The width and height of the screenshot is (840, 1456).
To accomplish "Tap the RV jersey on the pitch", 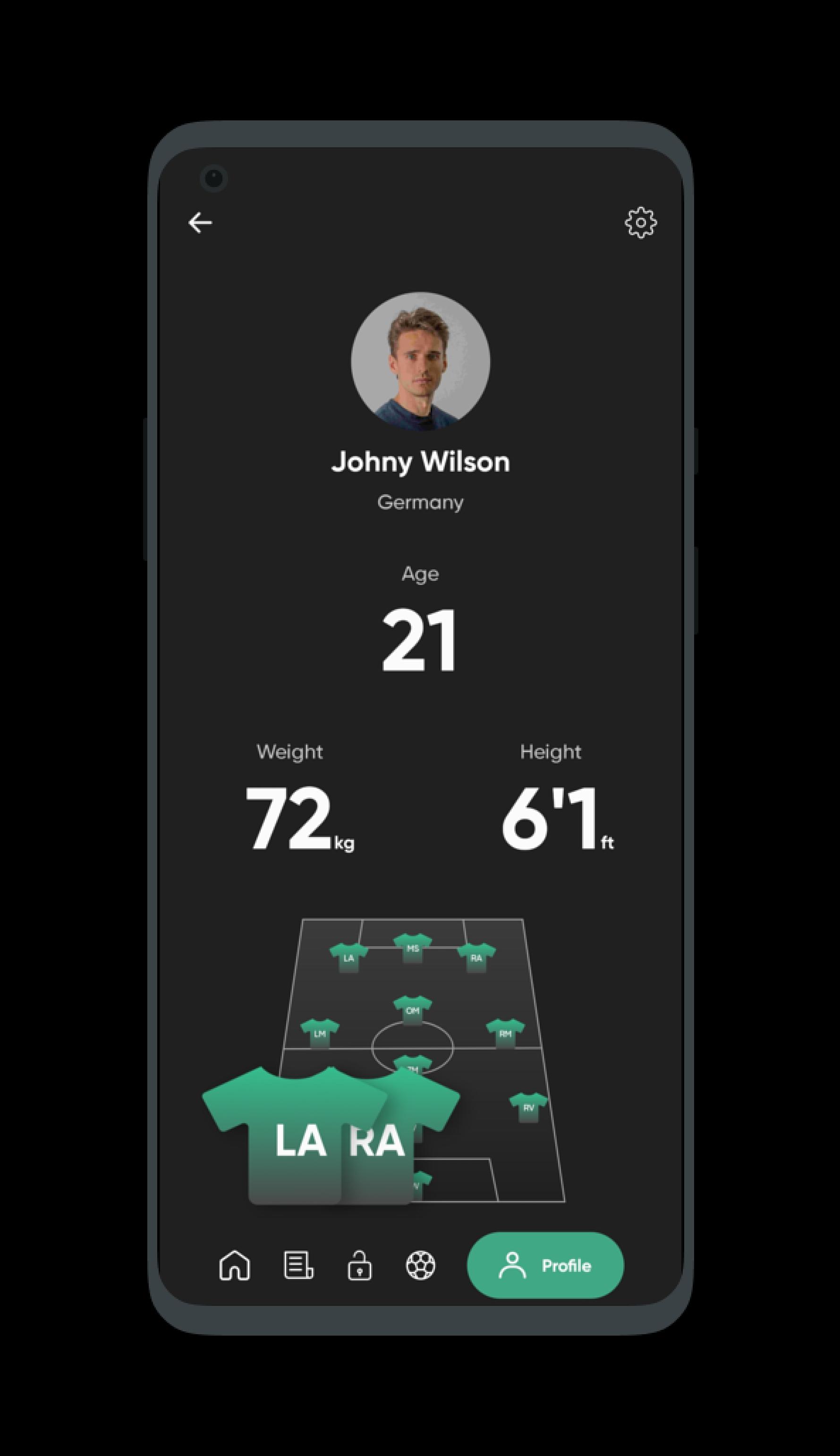I will pos(528,1107).
